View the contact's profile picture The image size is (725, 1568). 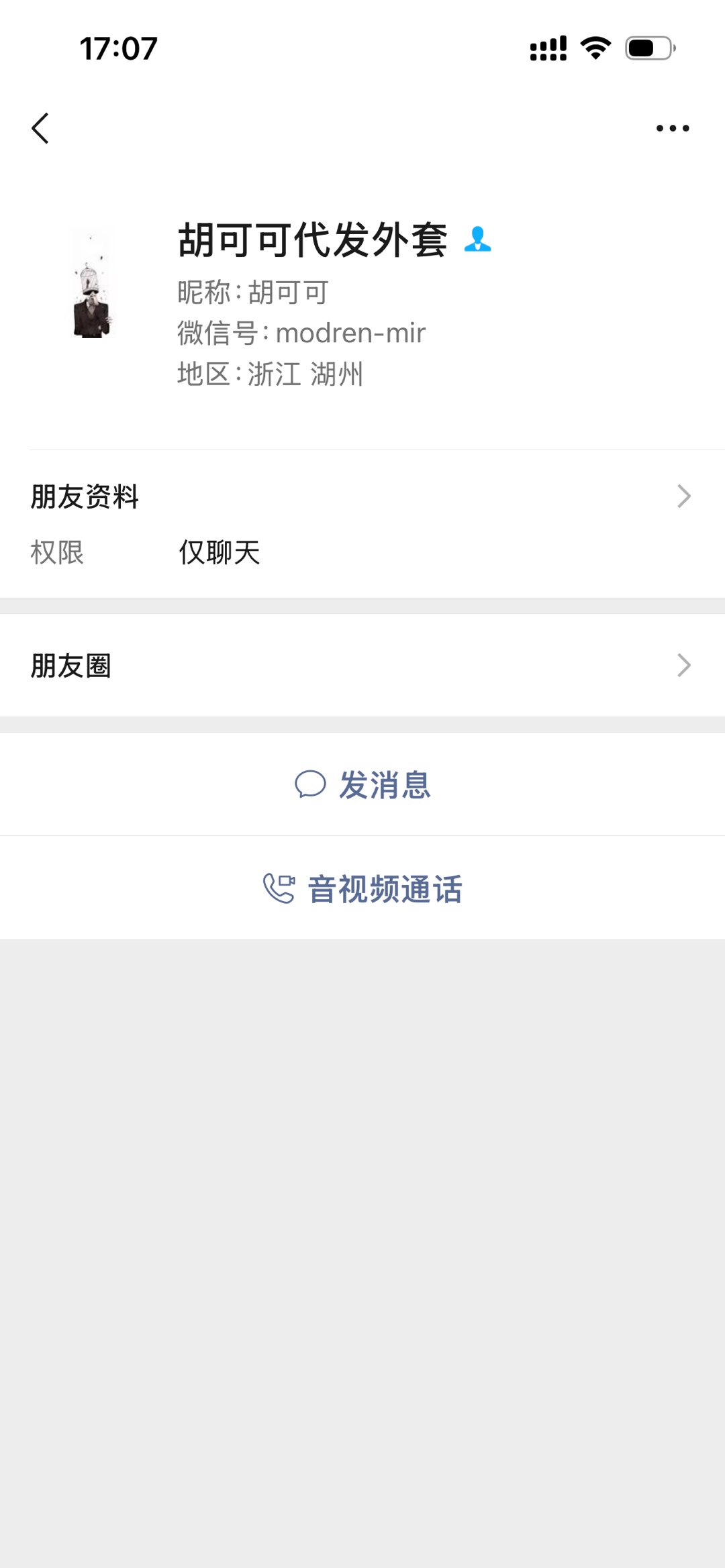tap(92, 284)
